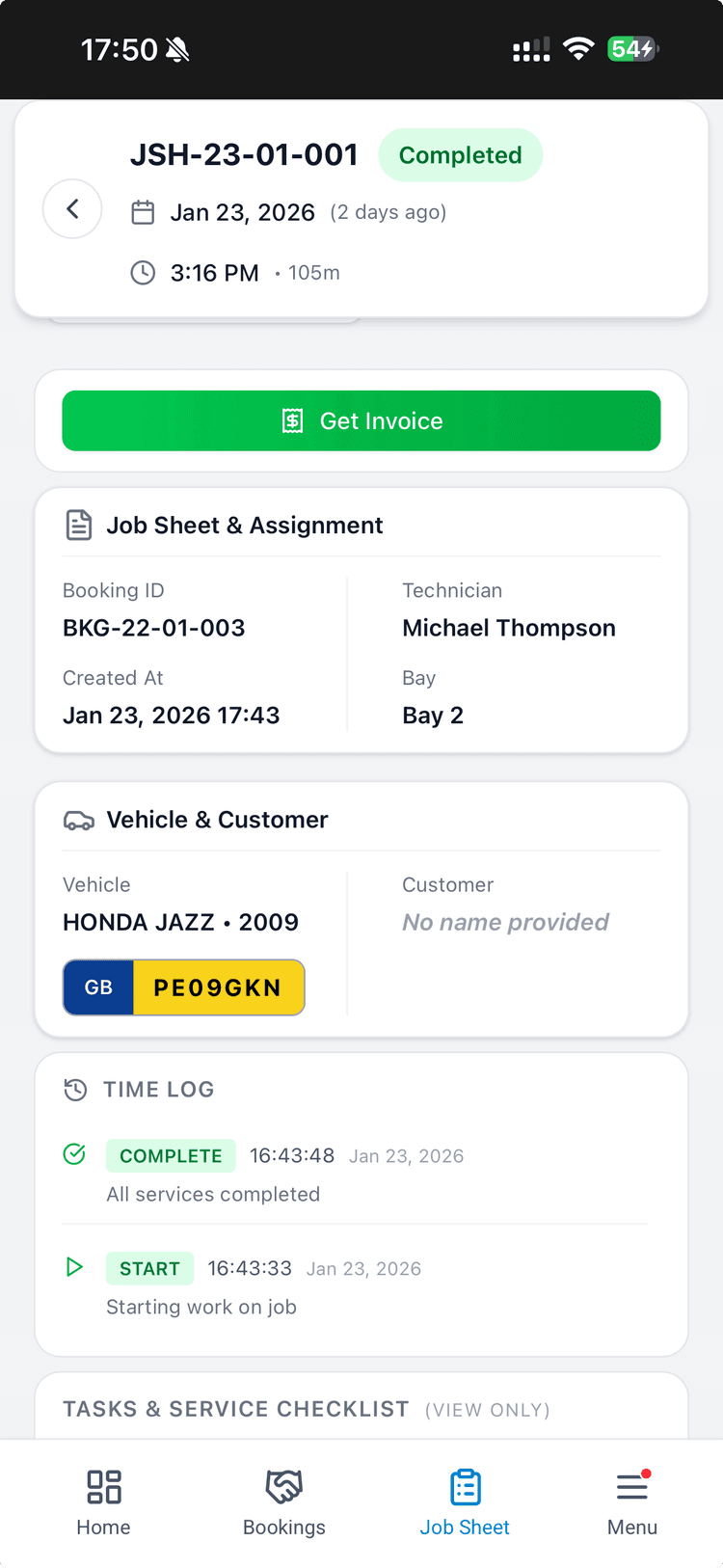Click the invoice receipt icon inside Get Invoice
Screen dimensions: 723x1568
[292, 419]
